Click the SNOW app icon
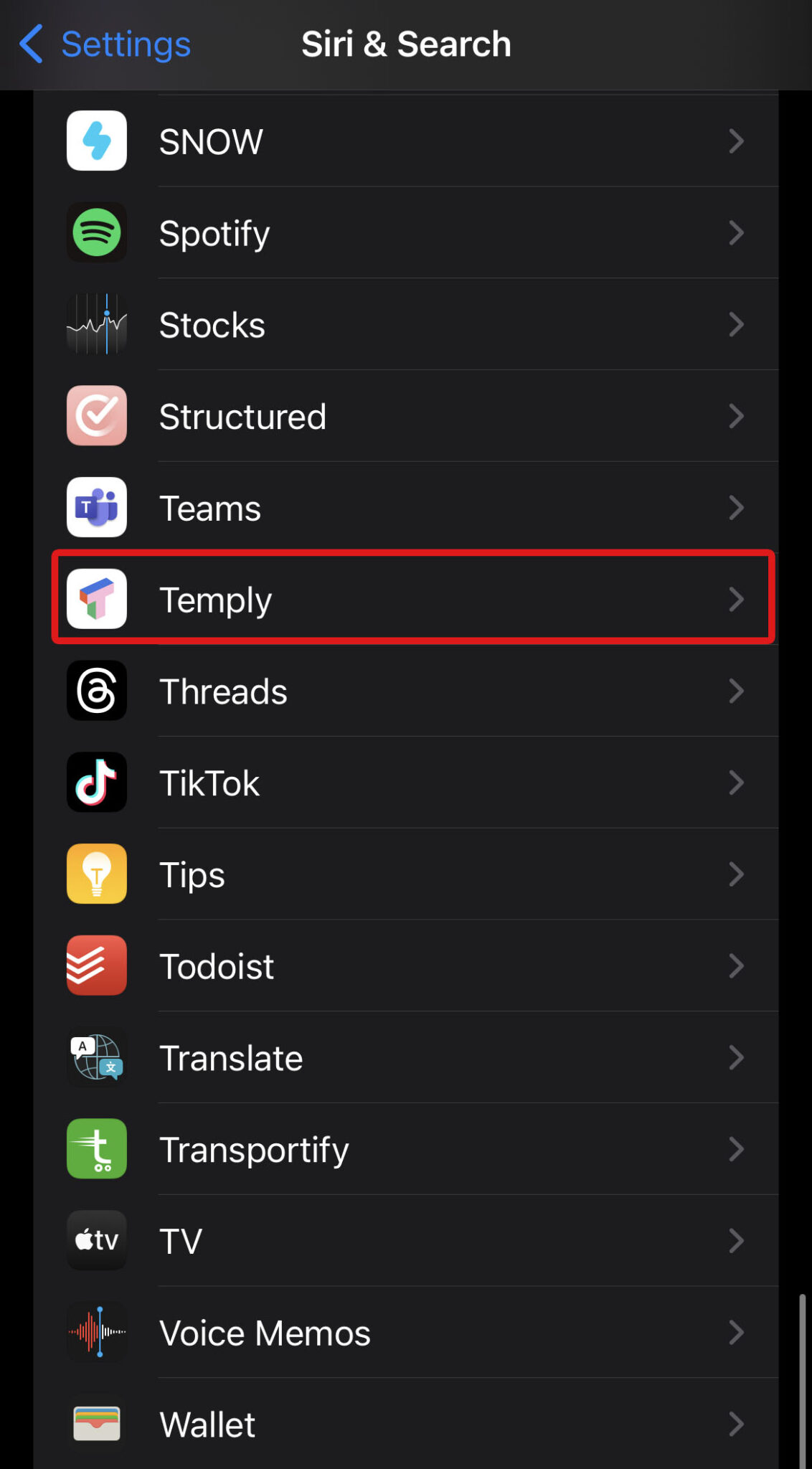The width and height of the screenshot is (812, 1469). pyautogui.click(x=96, y=141)
